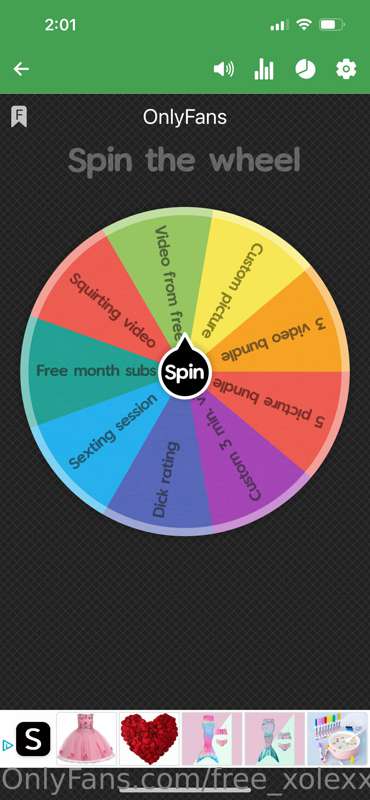Go back with the arrow icon
The height and width of the screenshot is (800, 370).
click(x=21, y=69)
